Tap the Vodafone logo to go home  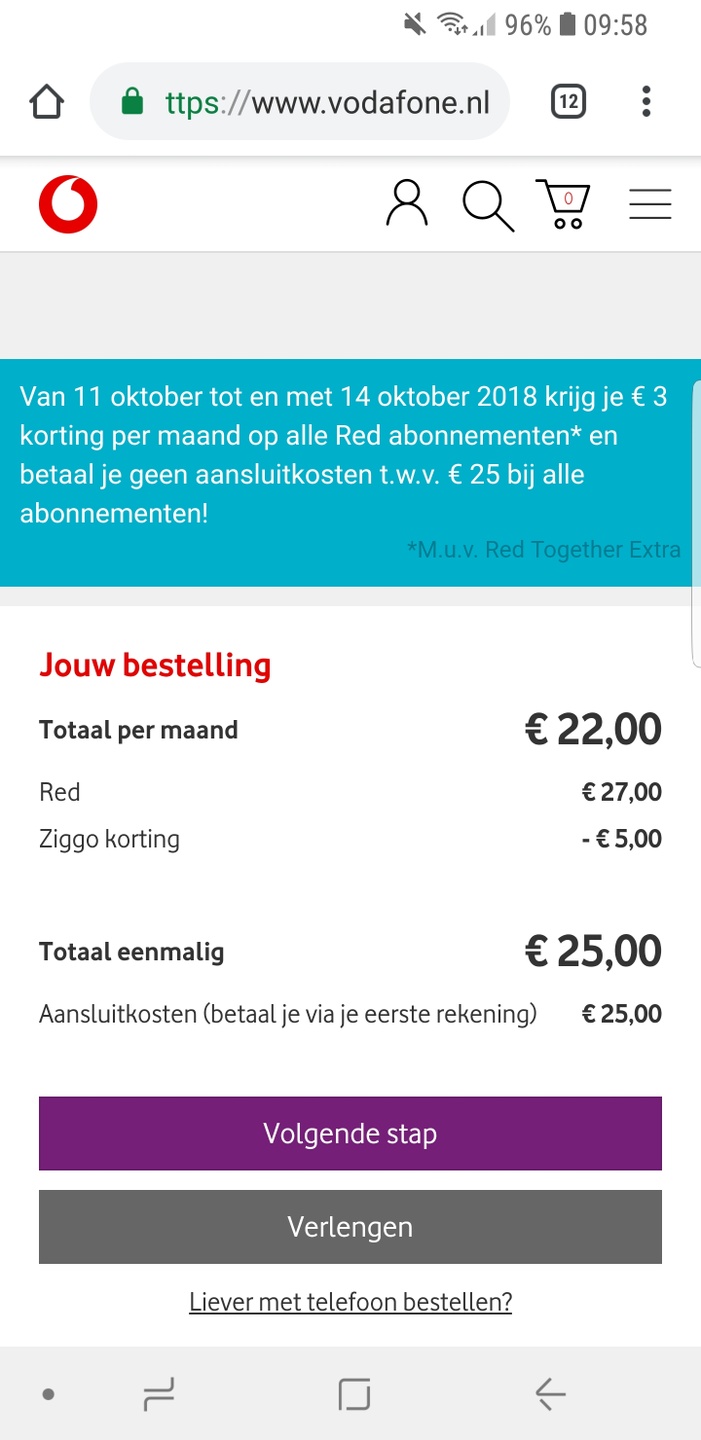point(68,204)
